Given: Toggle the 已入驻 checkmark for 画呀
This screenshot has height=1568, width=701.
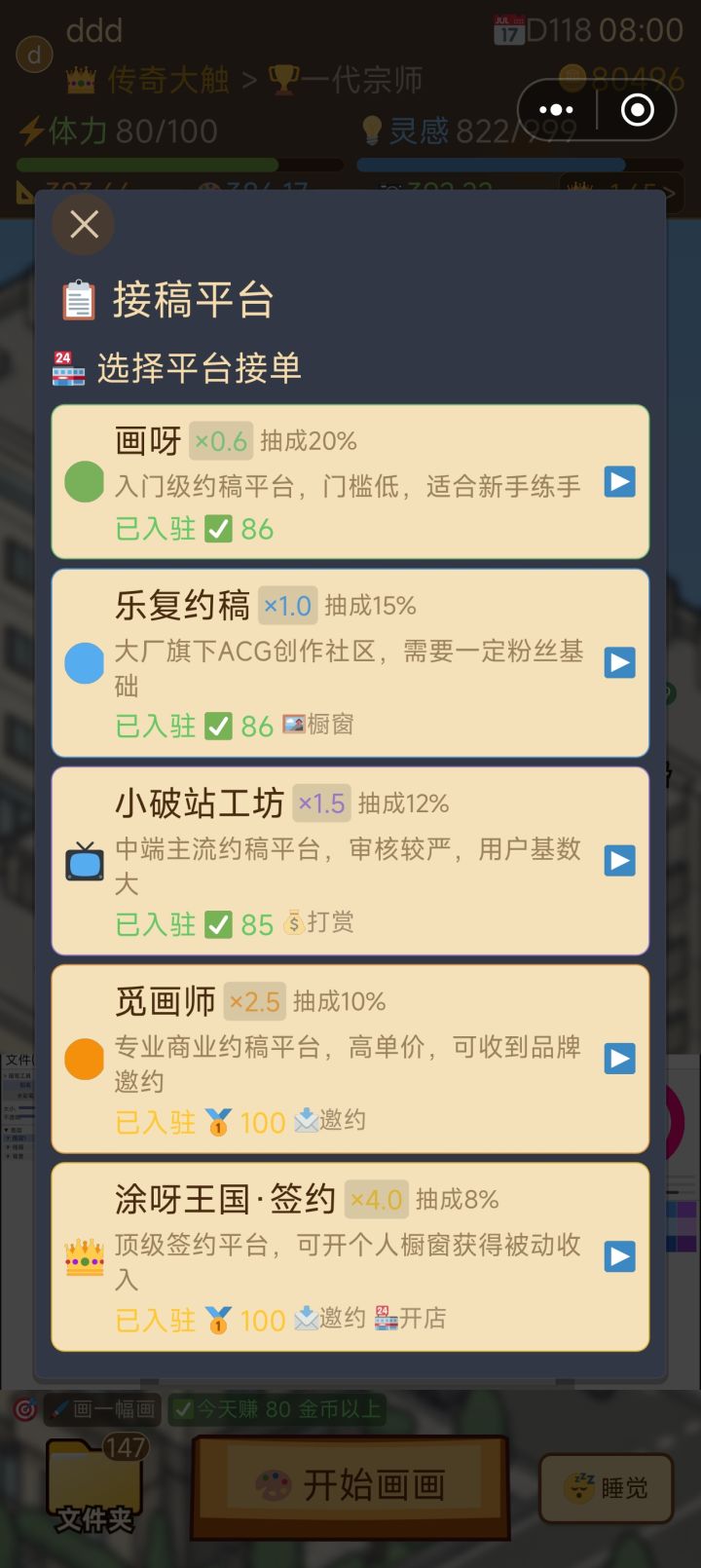Looking at the screenshot, I should tap(219, 529).
